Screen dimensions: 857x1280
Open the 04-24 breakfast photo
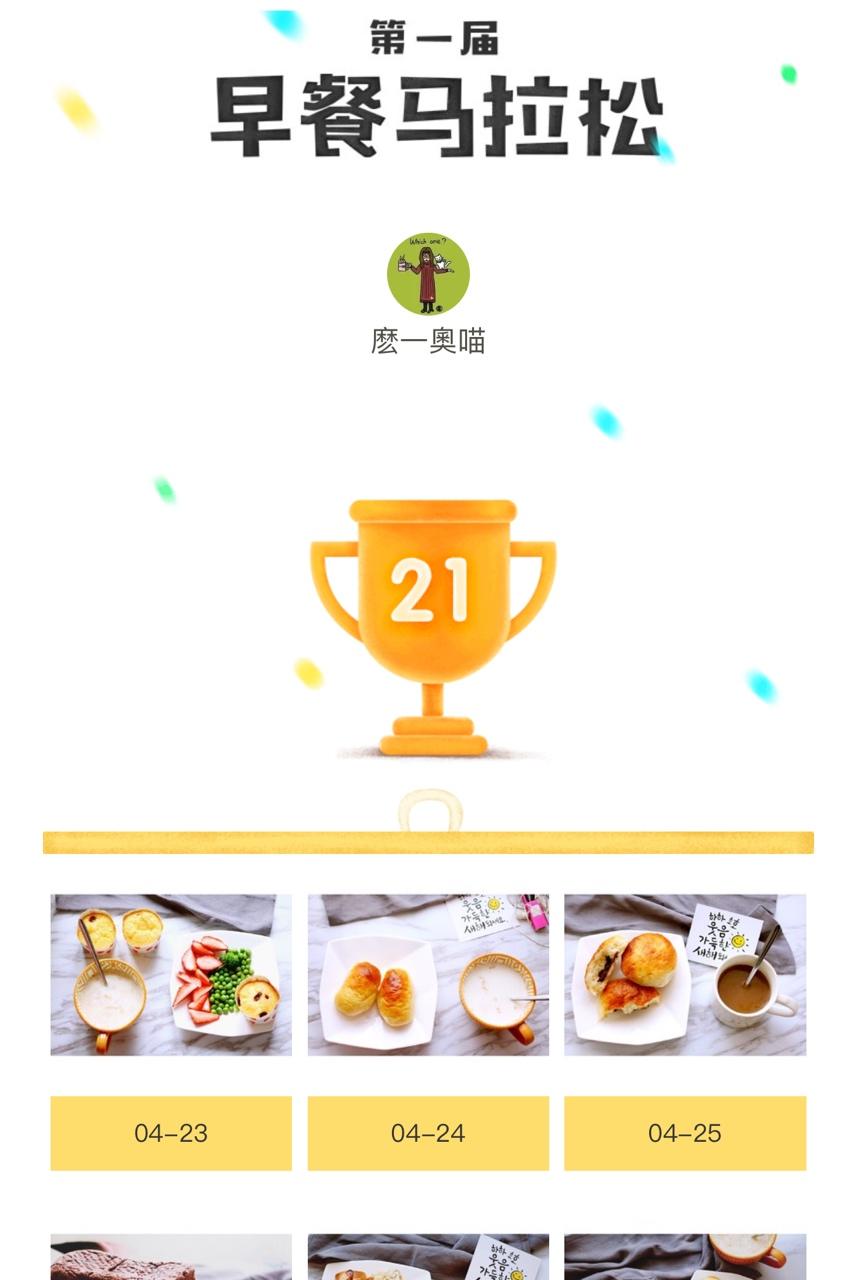428,975
